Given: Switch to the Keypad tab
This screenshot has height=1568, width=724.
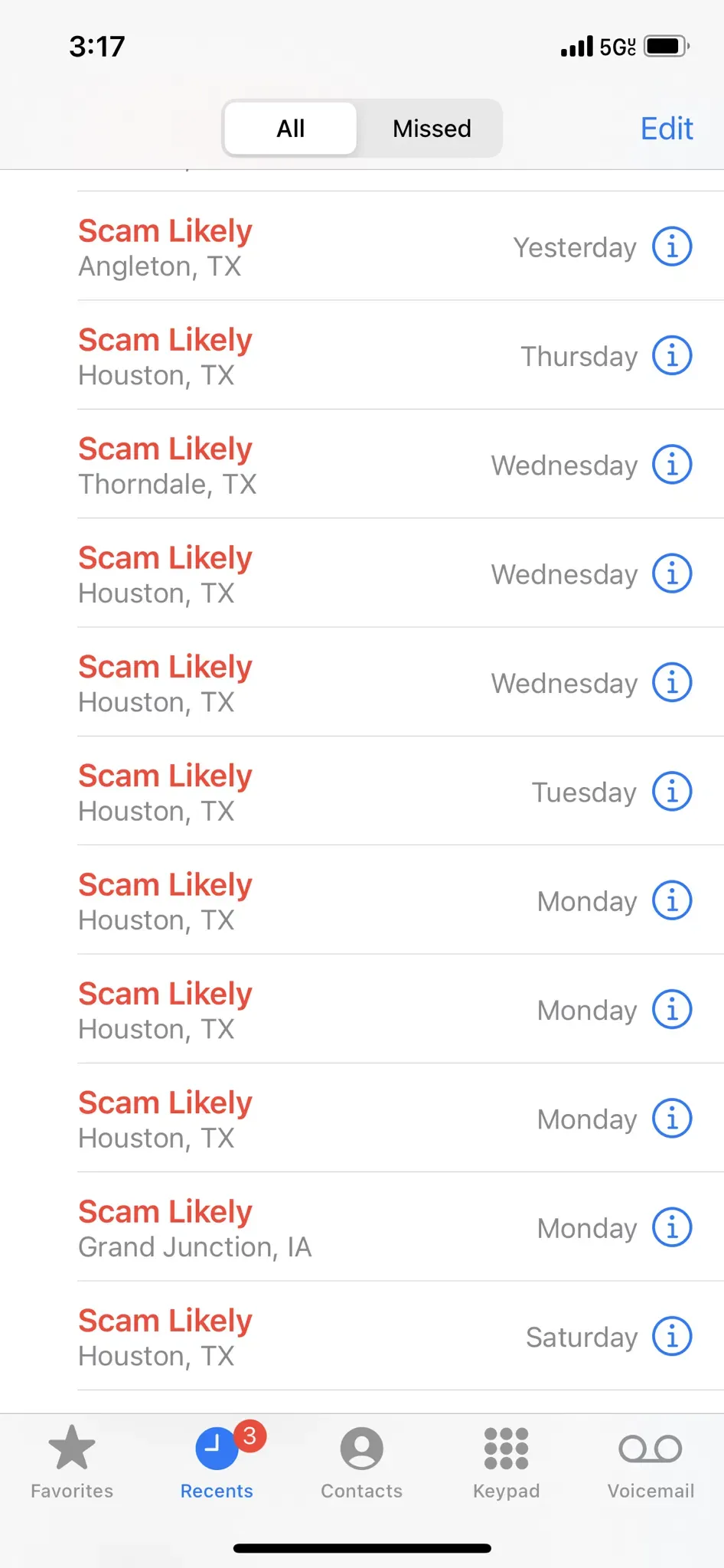Looking at the screenshot, I should click(506, 1461).
